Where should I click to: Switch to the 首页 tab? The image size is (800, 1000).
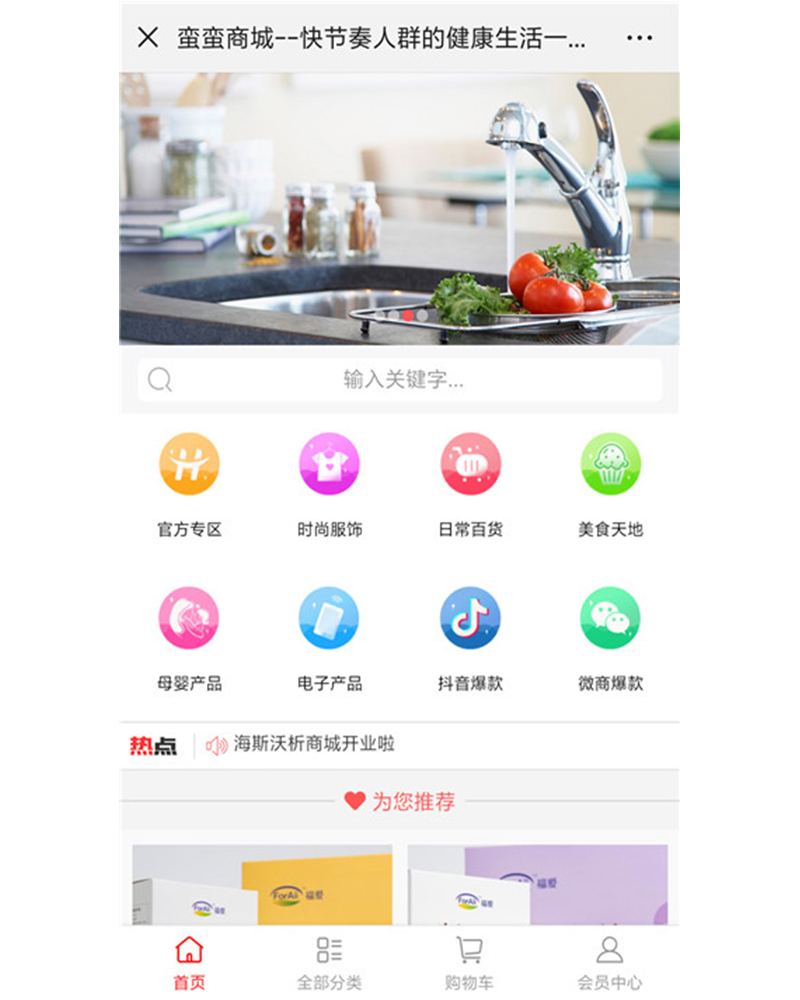pyautogui.click(x=189, y=962)
